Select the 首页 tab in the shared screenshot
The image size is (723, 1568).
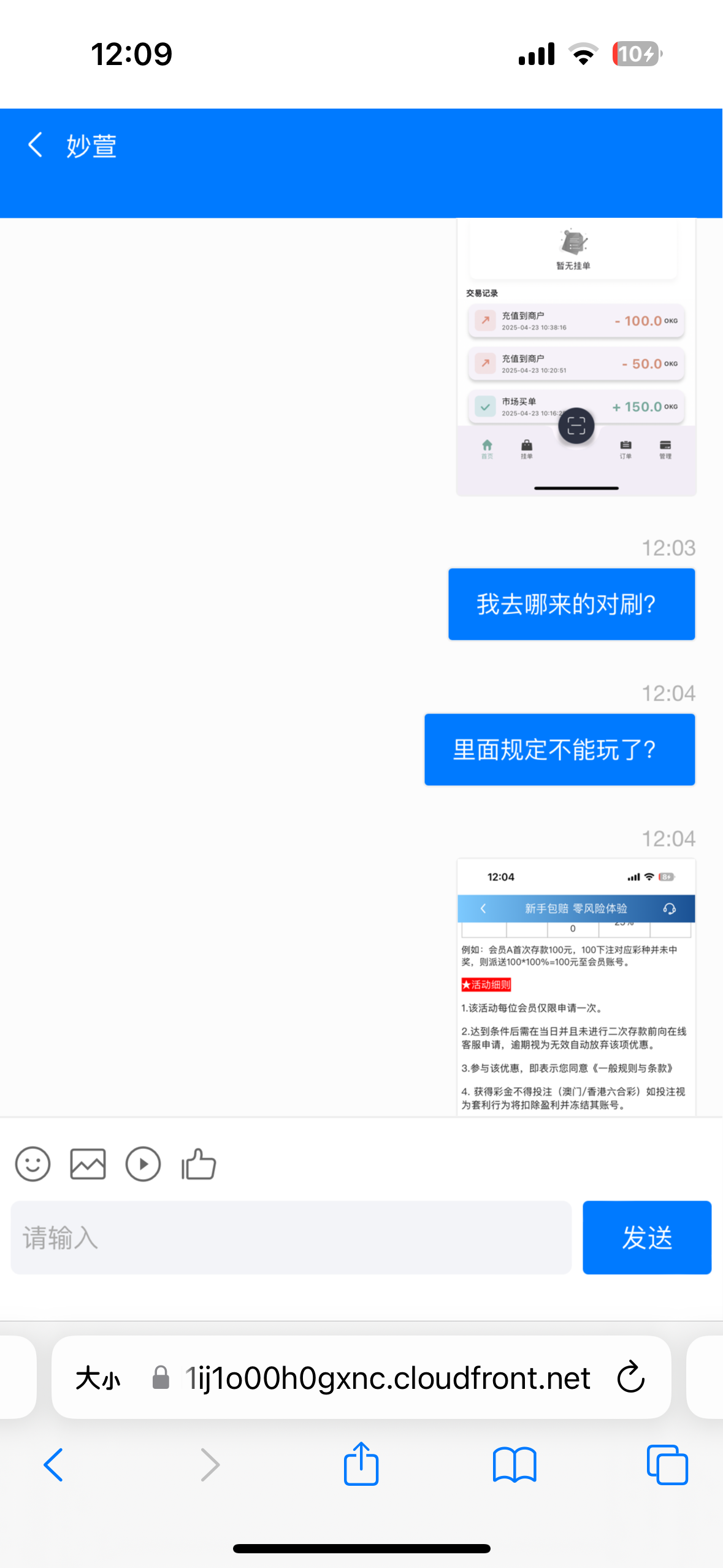tap(486, 450)
